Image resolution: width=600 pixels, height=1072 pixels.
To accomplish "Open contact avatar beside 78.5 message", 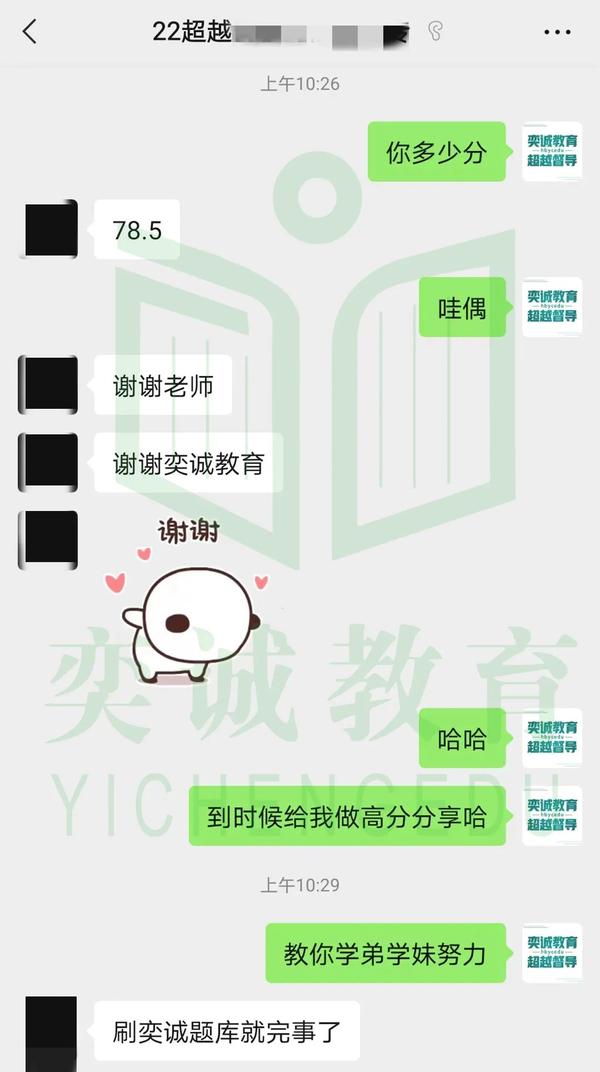I will click(x=48, y=229).
